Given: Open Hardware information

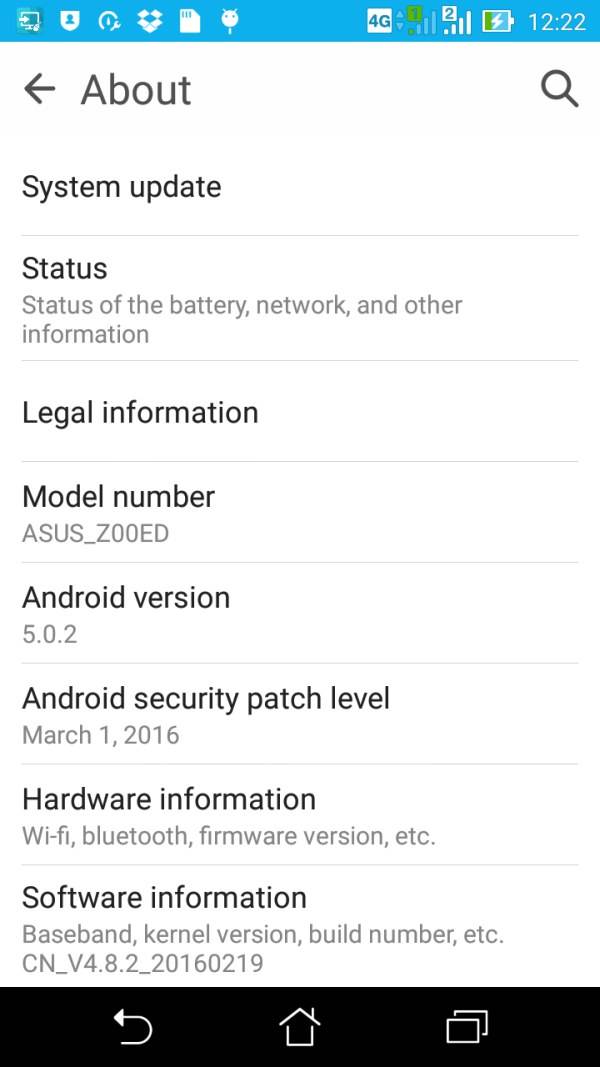Looking at the screenshot, I should 300,815.
